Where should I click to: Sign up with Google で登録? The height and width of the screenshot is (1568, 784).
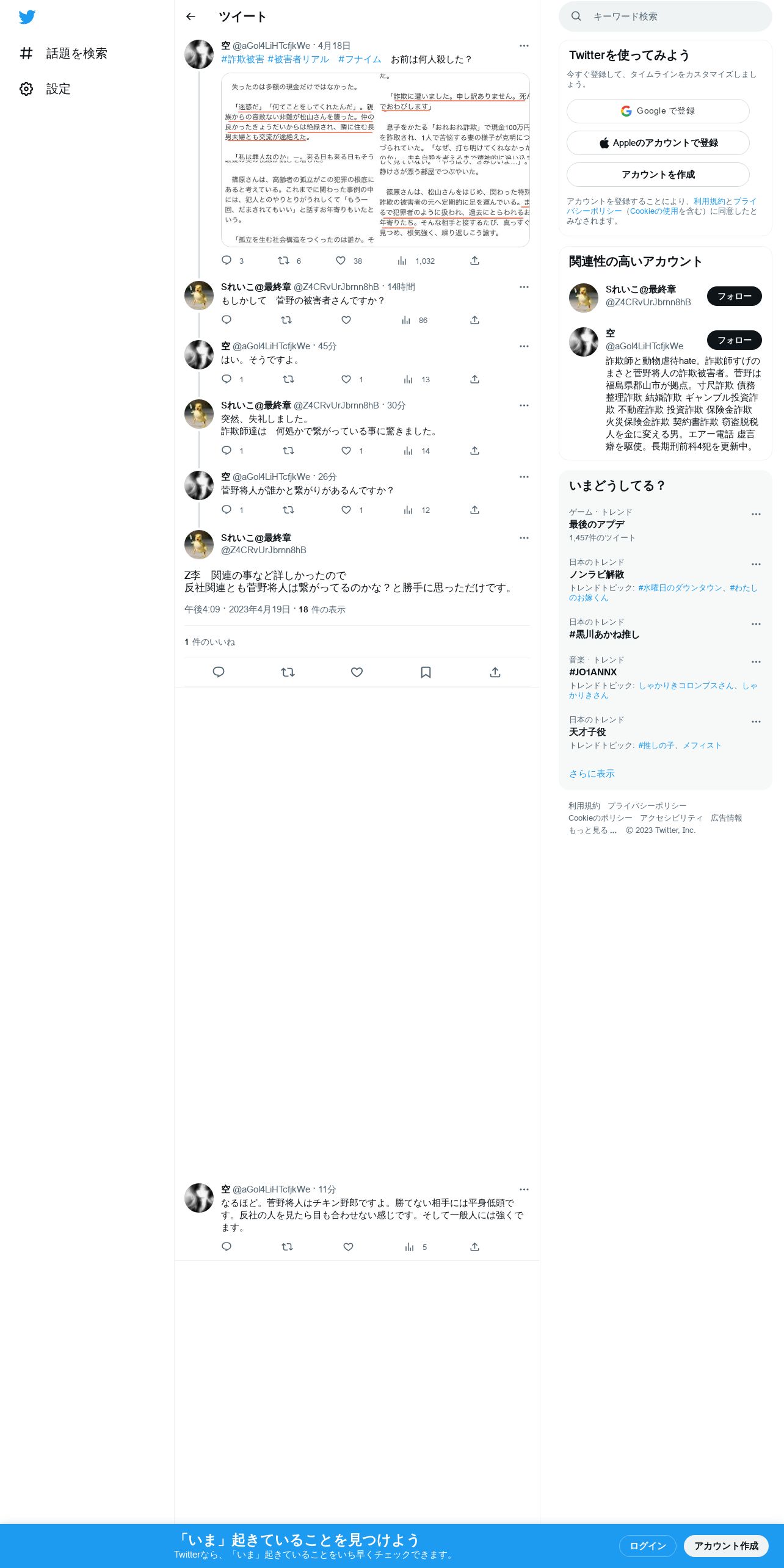click(x=658, y=111)
